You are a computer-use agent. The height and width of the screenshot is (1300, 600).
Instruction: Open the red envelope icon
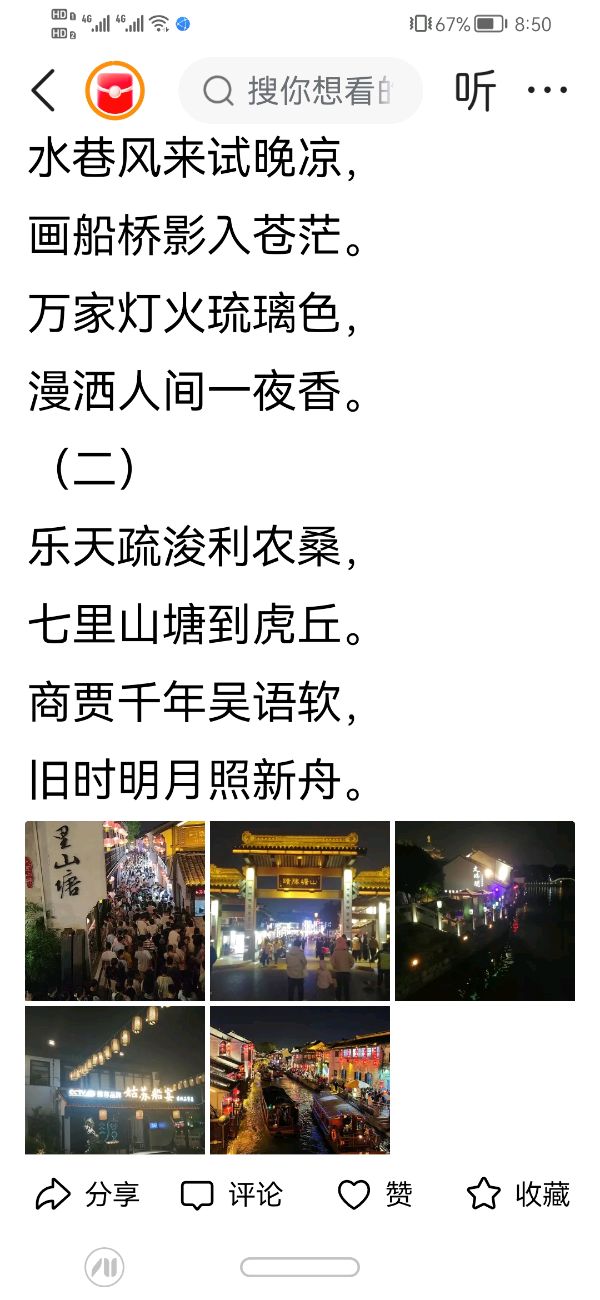[115, 91]
